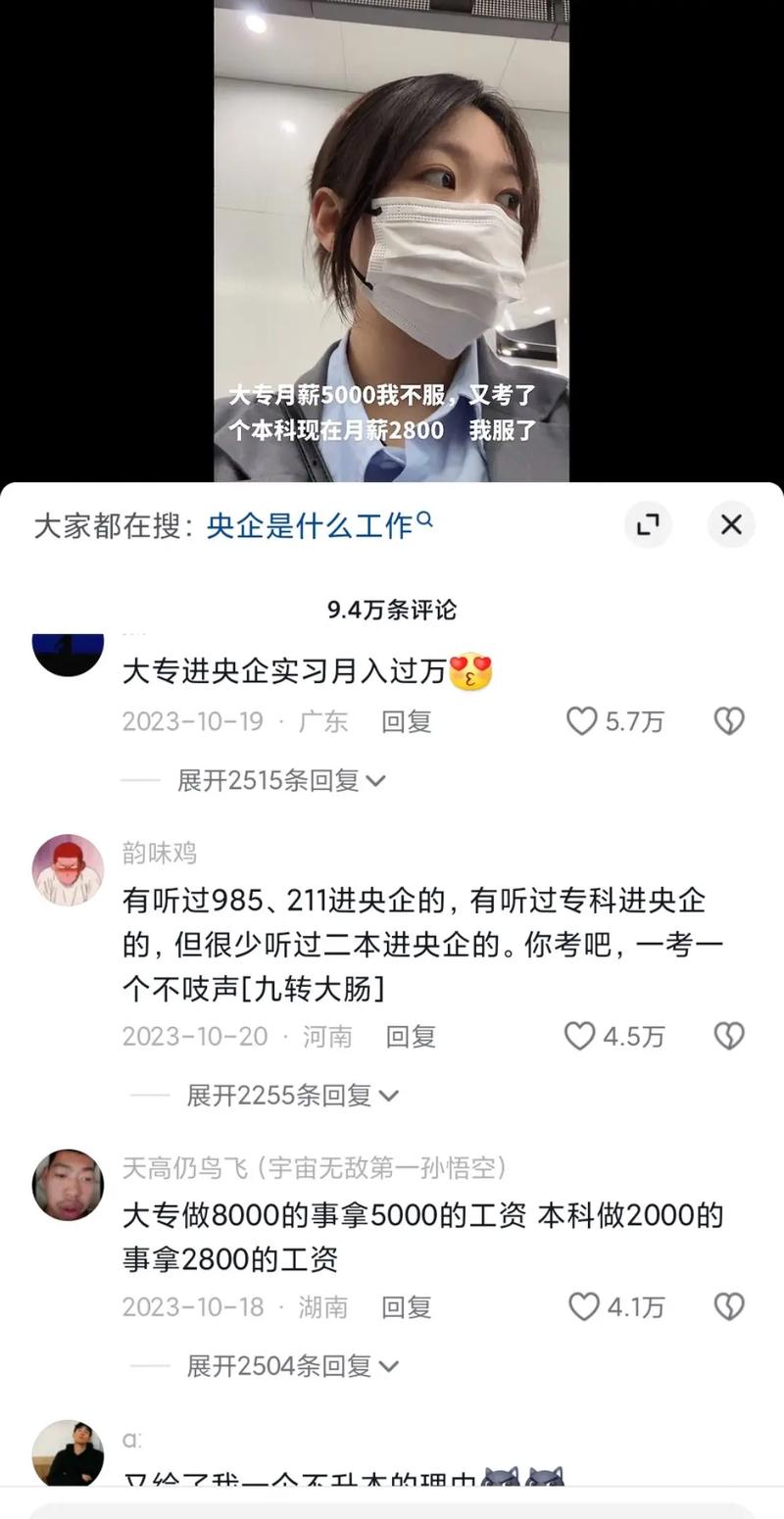Image resolution: width=784 pixels, height=1519 pixels.
Task: Click the first commenter's avatar
Action: [x=68, y=649]
